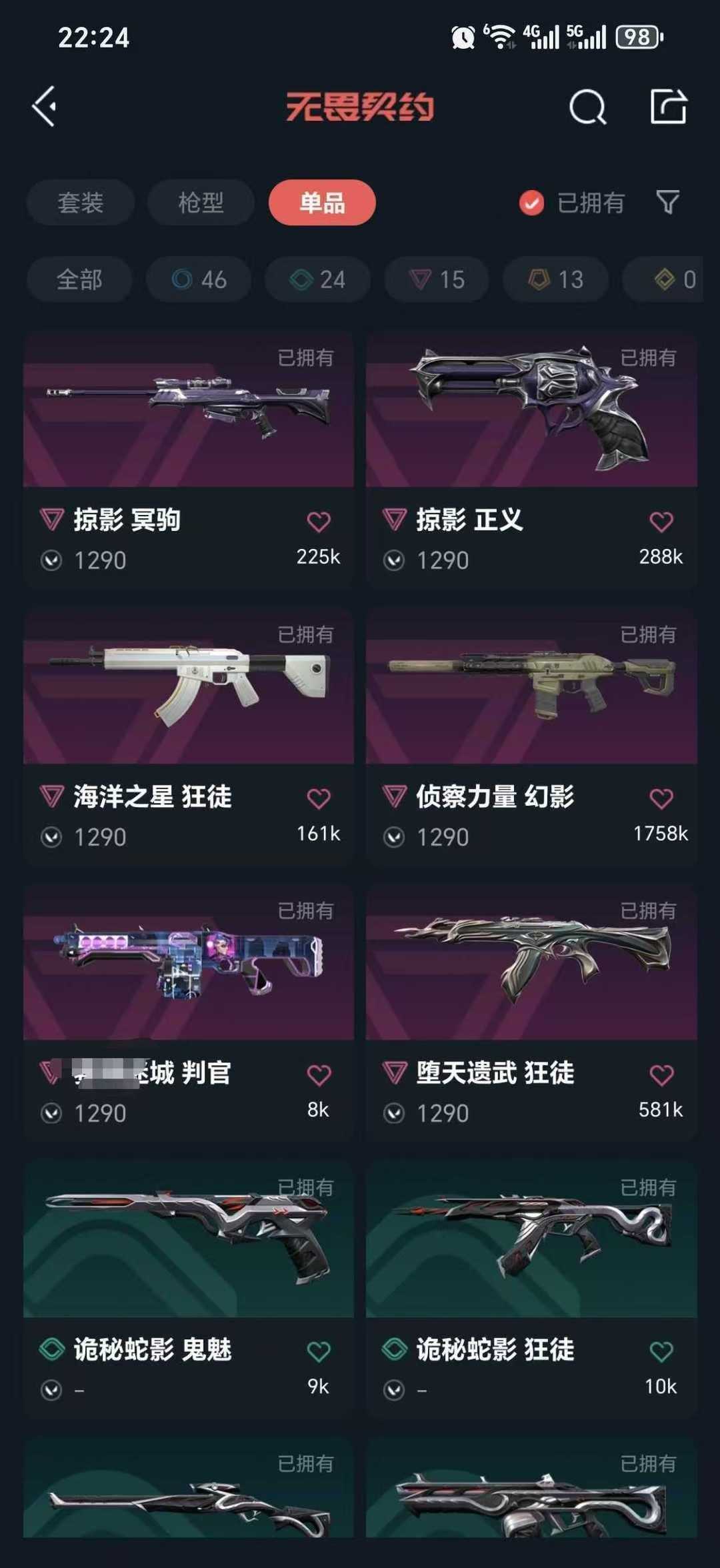
Task: Open the filter funnel icon
Action: pos(667,202)
